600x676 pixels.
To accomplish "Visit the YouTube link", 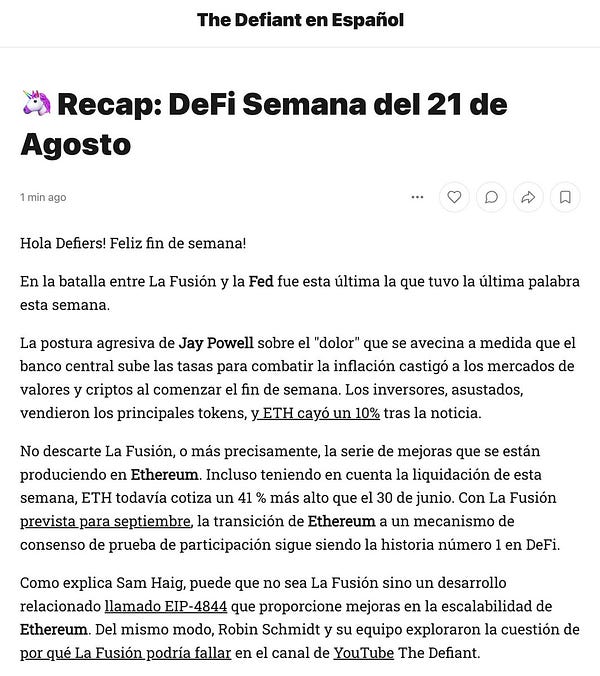I will [x=363, y=653].
